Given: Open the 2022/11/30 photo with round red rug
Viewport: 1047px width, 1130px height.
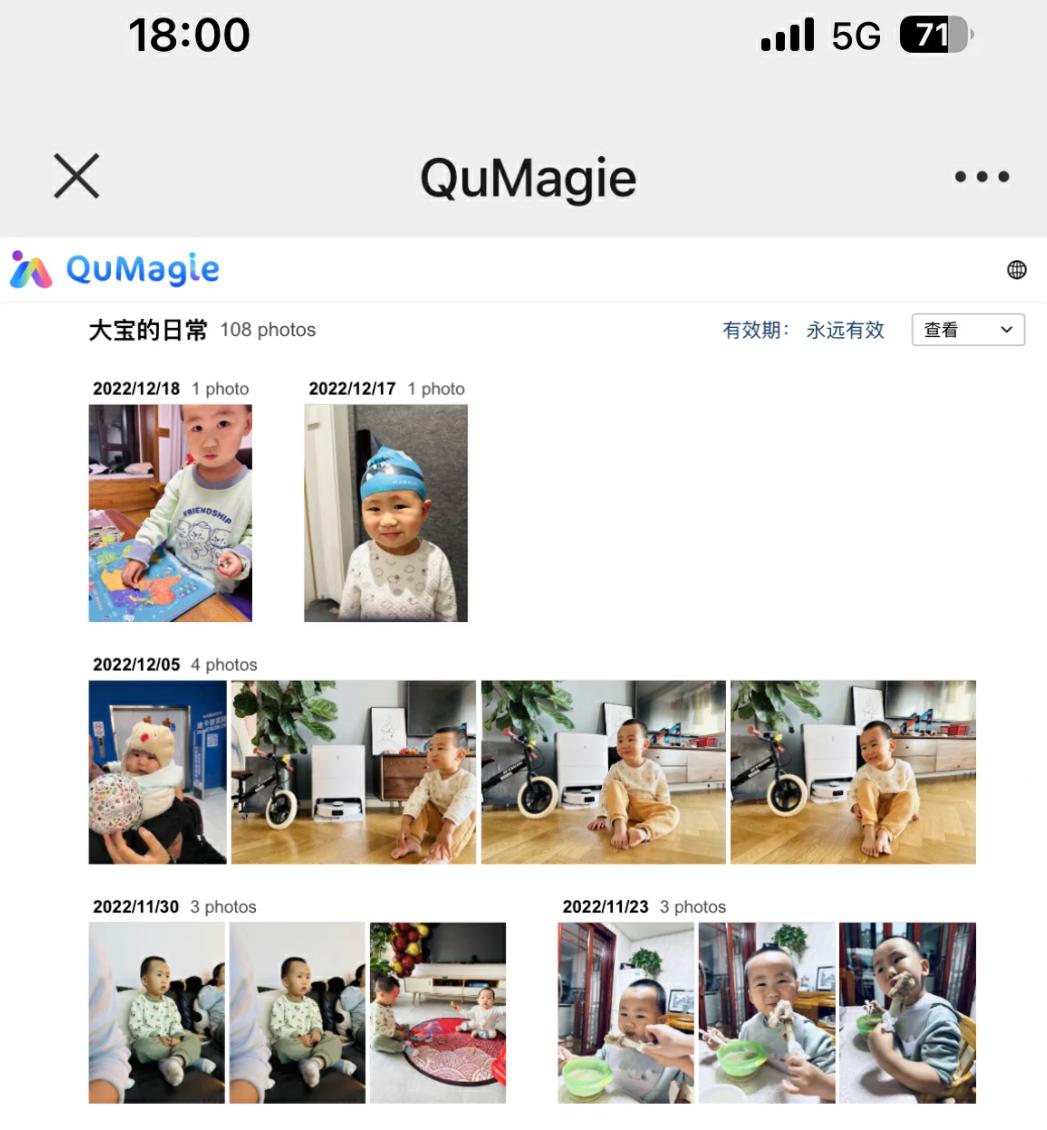Looking at the screenshot, I should pyautogui.click(x=437, y=1012).
